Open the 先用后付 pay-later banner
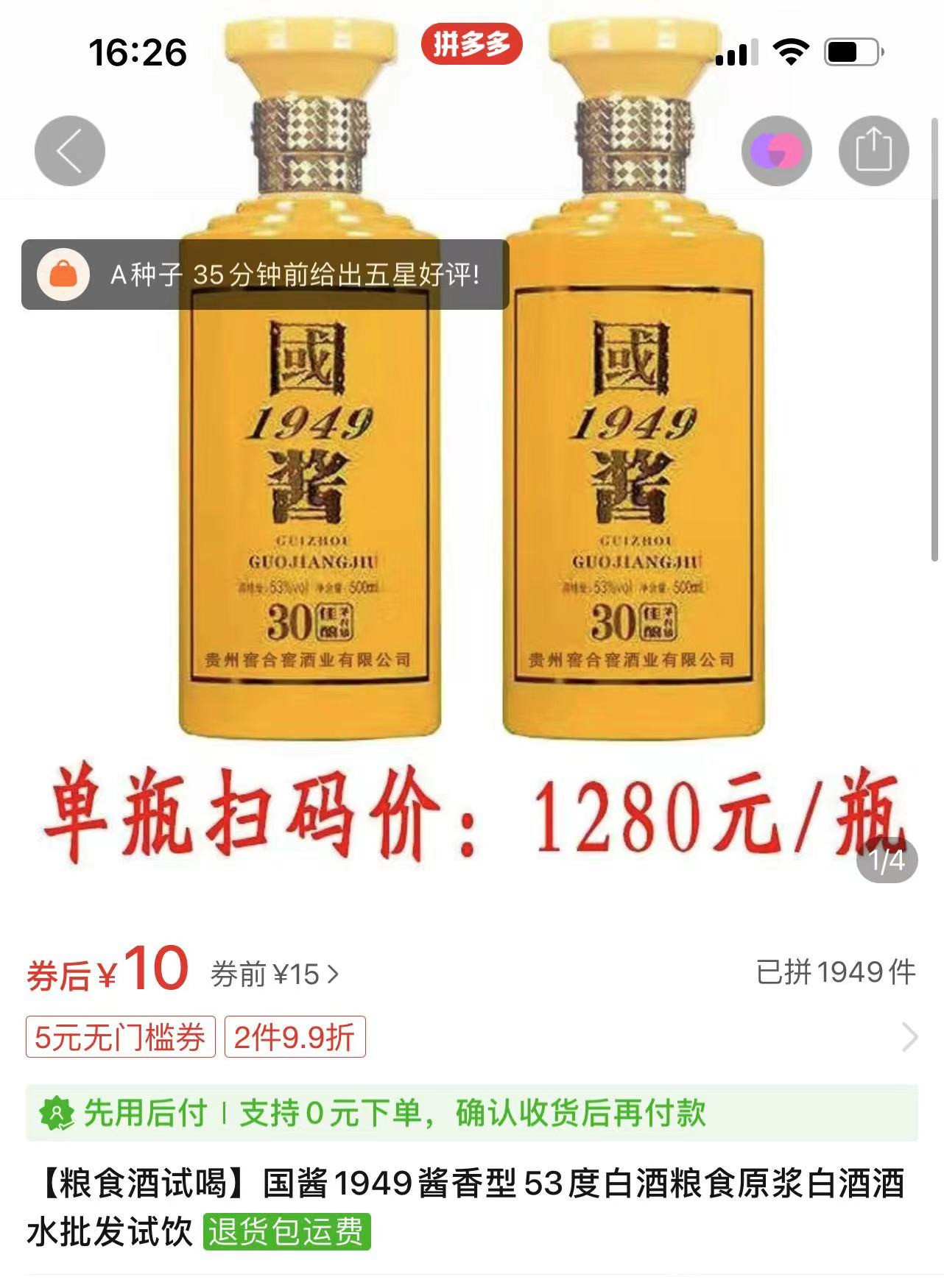944x1288 pixels. (471, 1113)
